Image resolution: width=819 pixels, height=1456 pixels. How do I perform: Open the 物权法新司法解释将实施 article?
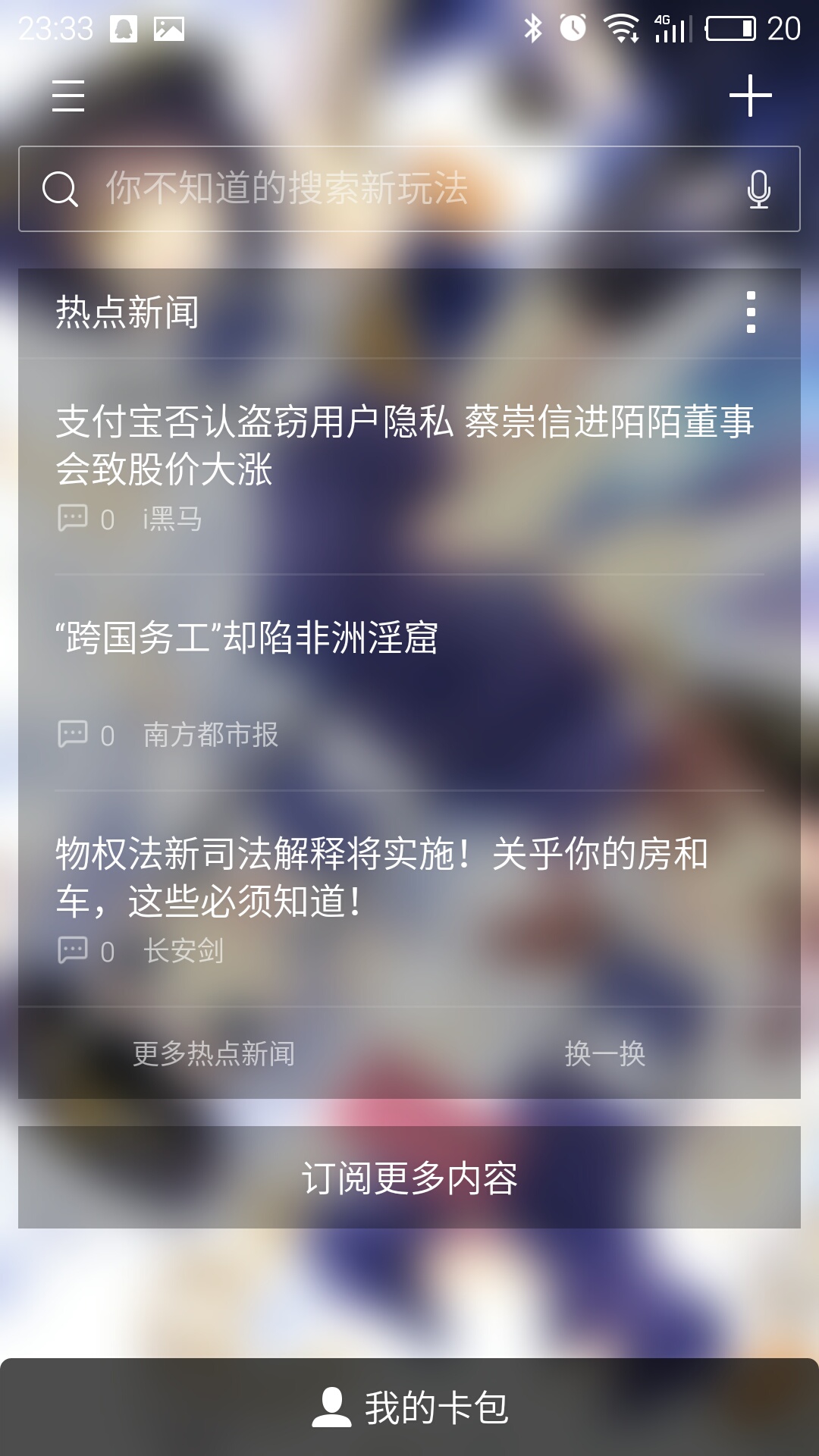coord(382,877)
